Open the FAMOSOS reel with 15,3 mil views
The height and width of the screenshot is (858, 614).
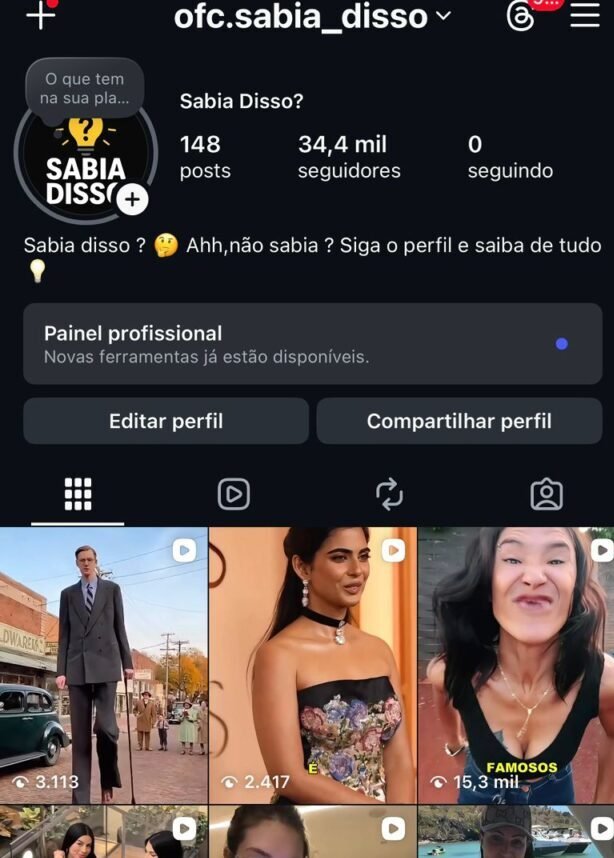(x=516, y=665)
